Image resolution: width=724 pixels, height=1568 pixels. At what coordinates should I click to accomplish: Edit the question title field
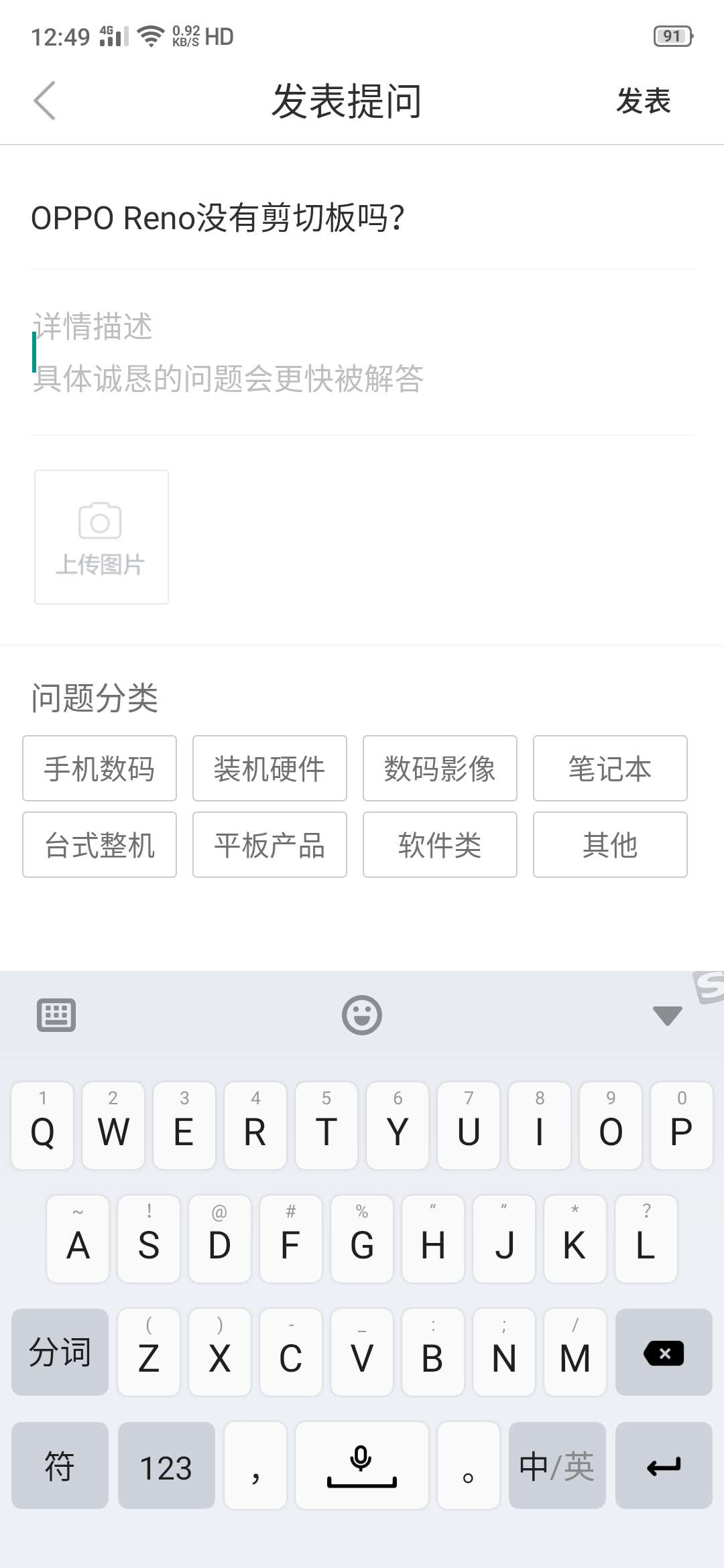[362, 218]
